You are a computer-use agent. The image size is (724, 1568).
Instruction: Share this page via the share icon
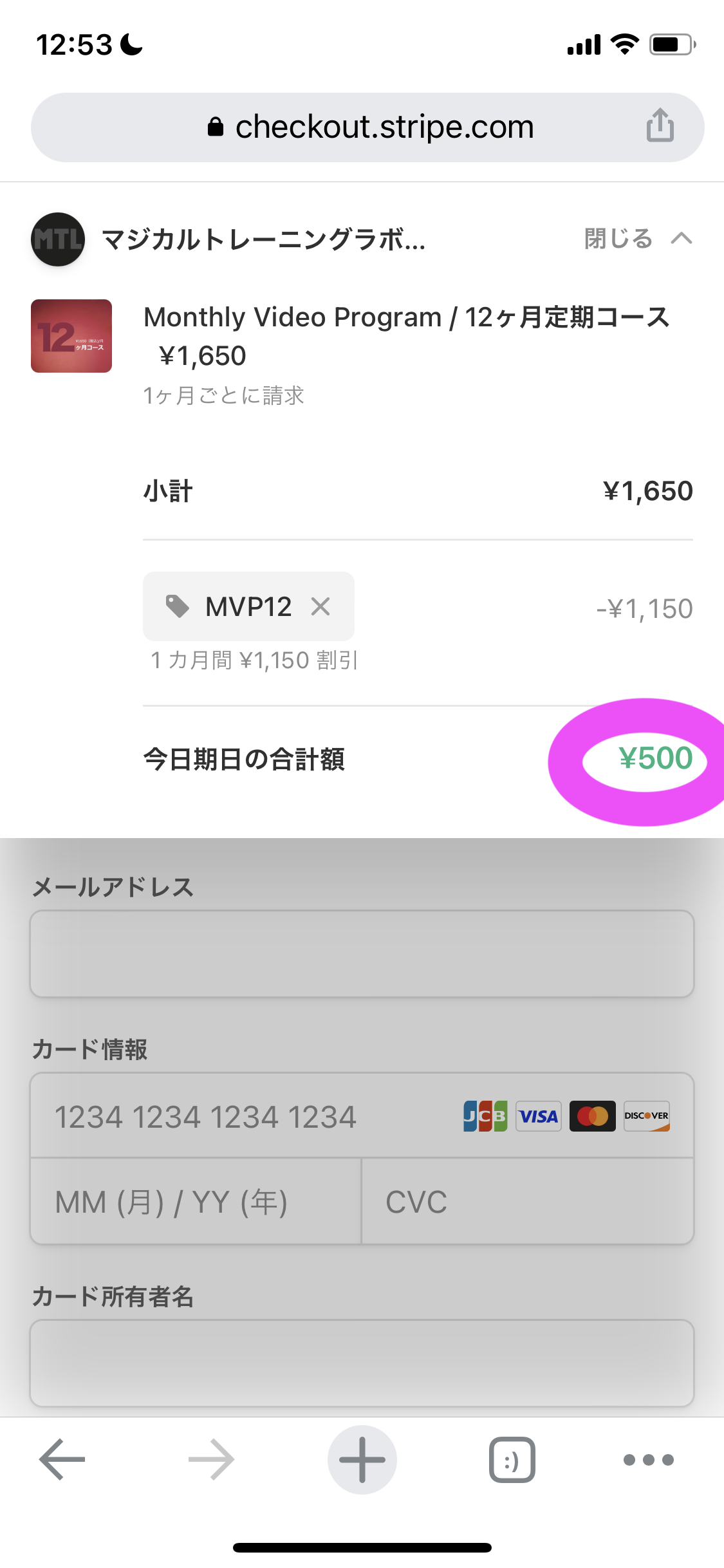660,125
